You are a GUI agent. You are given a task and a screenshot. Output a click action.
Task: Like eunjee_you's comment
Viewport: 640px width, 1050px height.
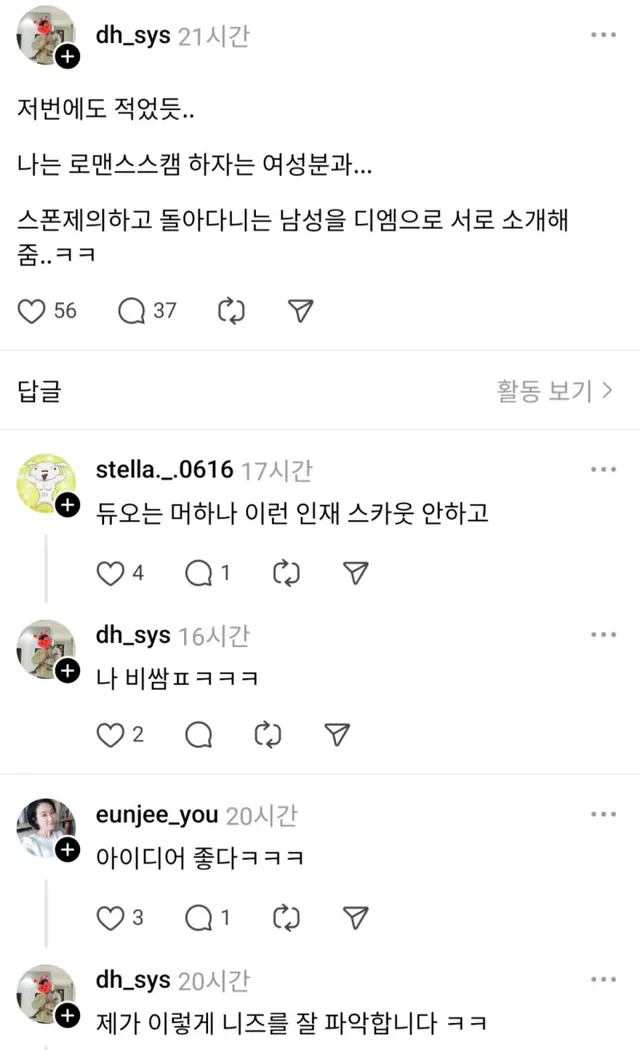pos(109,917)
